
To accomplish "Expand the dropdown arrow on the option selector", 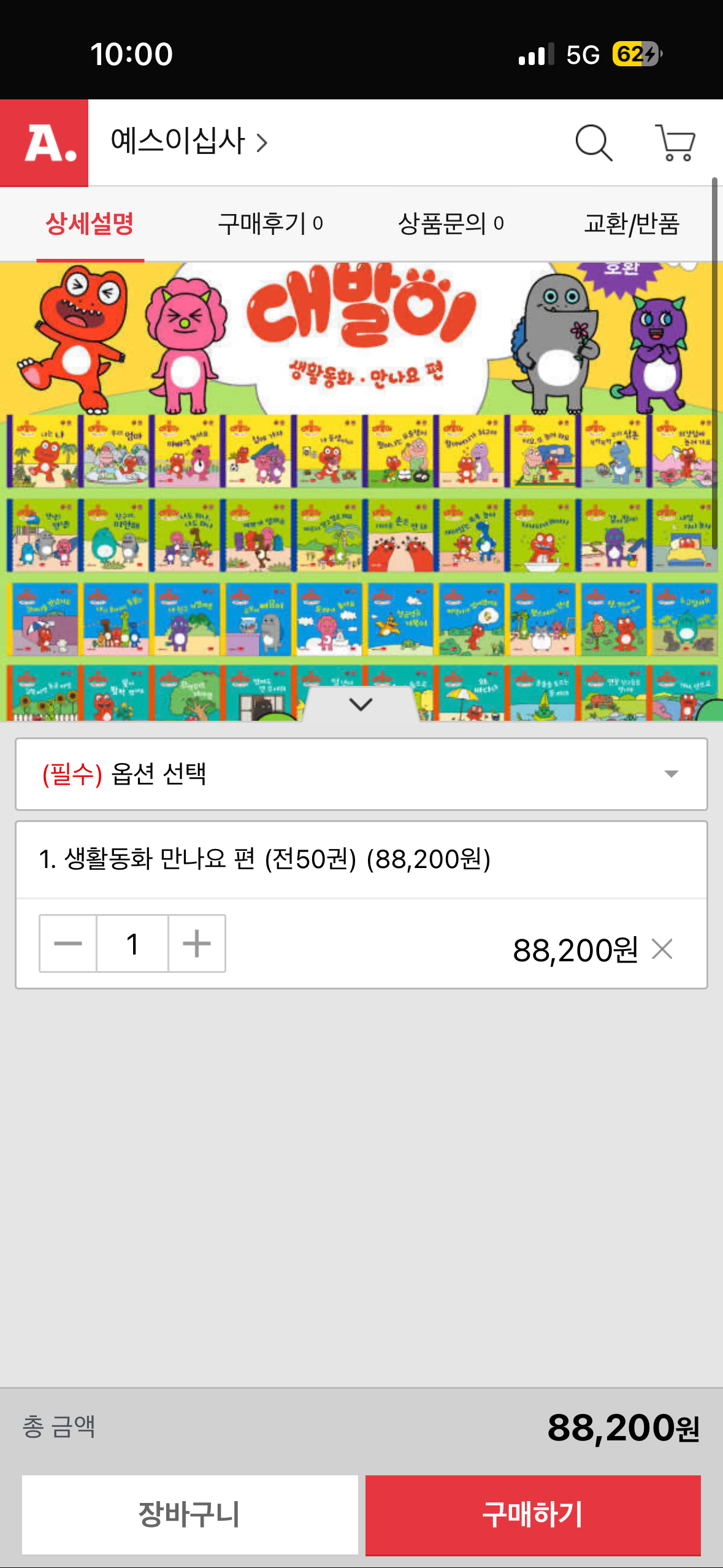I will tap(673, 774).
